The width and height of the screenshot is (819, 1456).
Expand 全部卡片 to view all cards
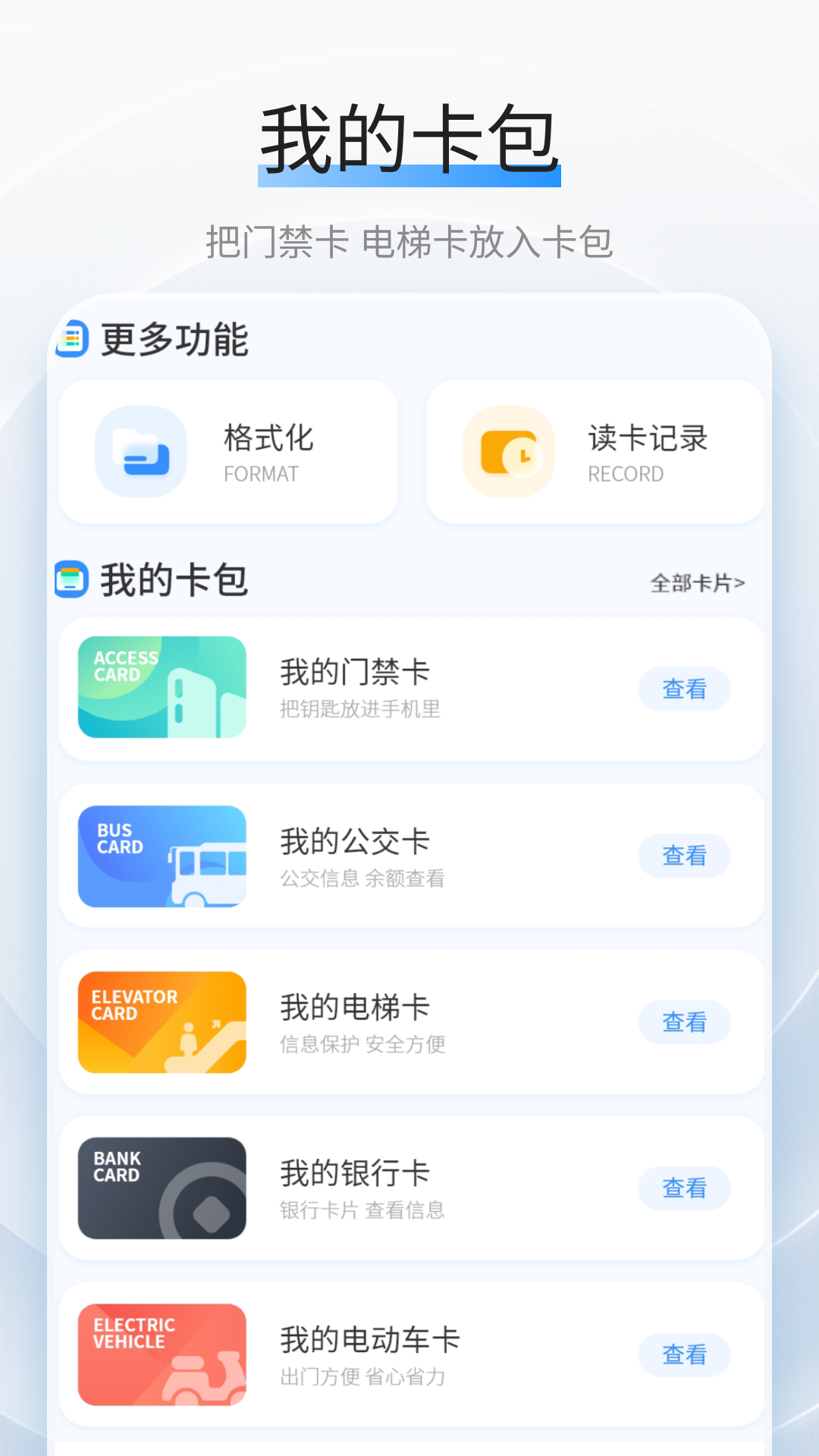coord(698,582)
